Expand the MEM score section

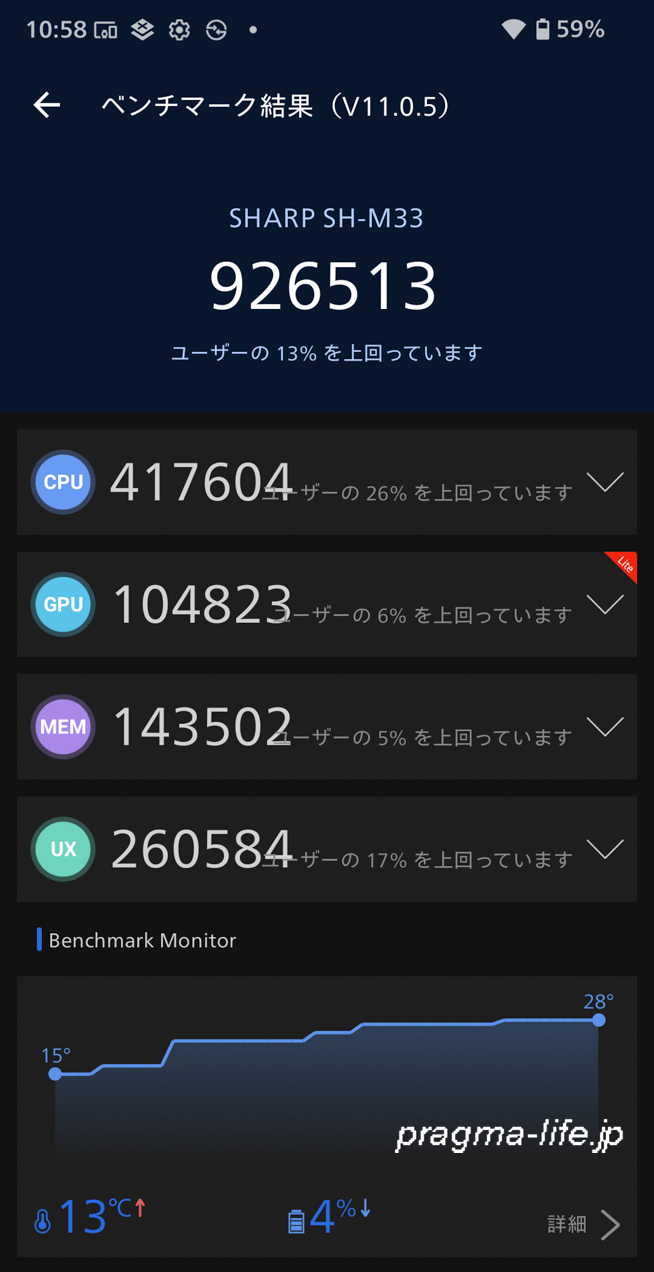(605, 727)
